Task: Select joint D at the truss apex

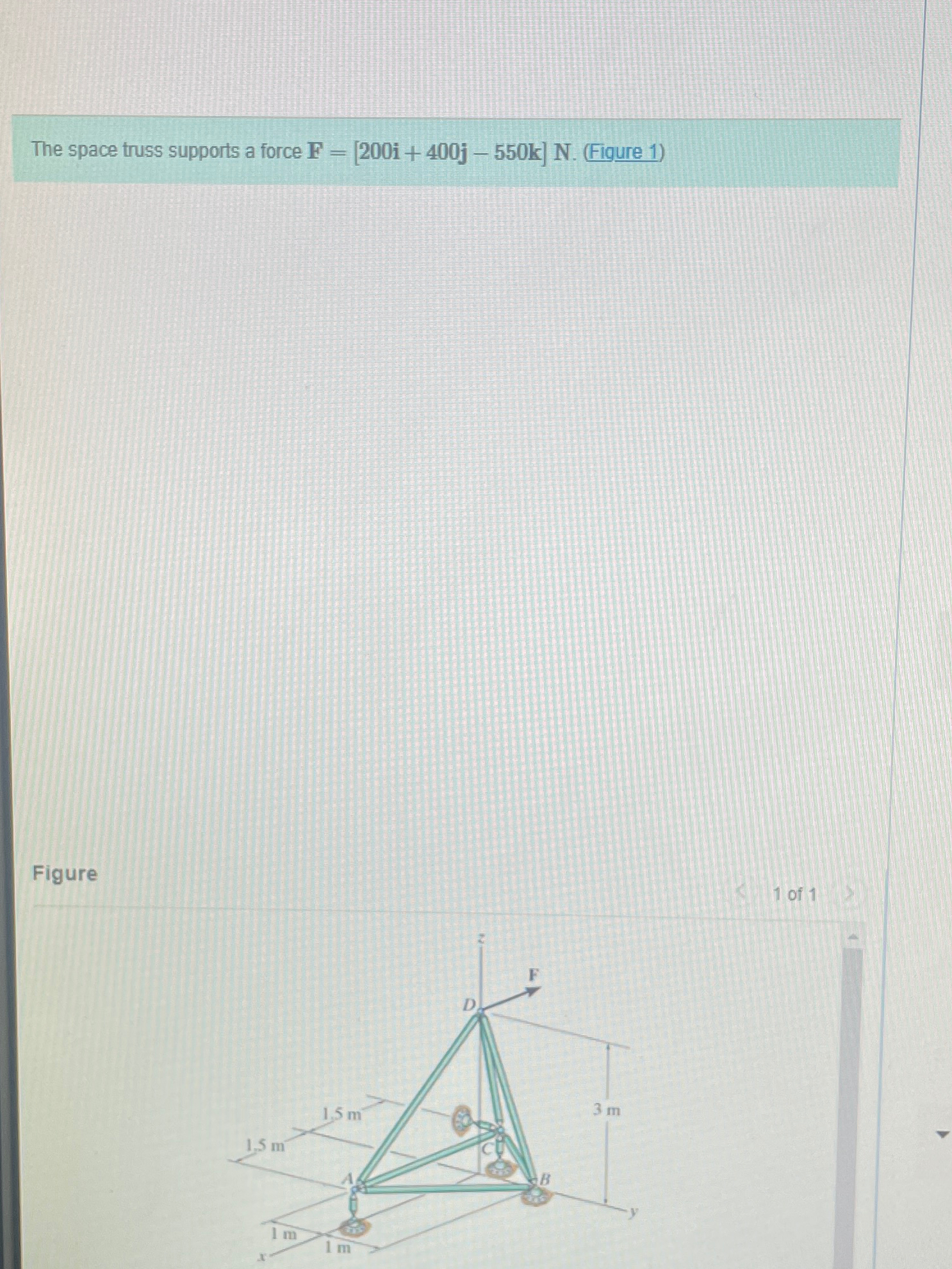Action: [x=482, y=1011]
